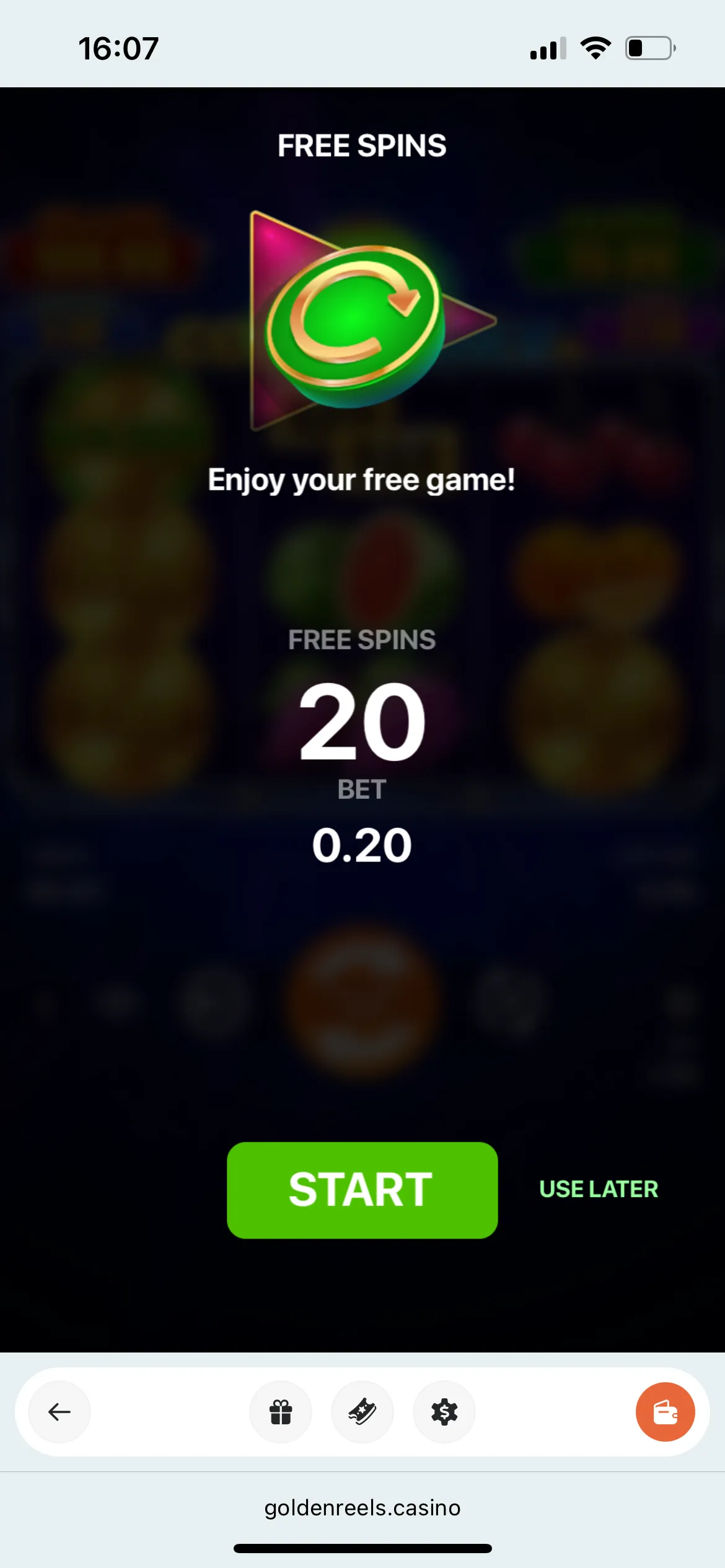Viewport: 725px width, 1568px height.
Task: Open the ticket promotions icon
Action: click(362, 1412)
